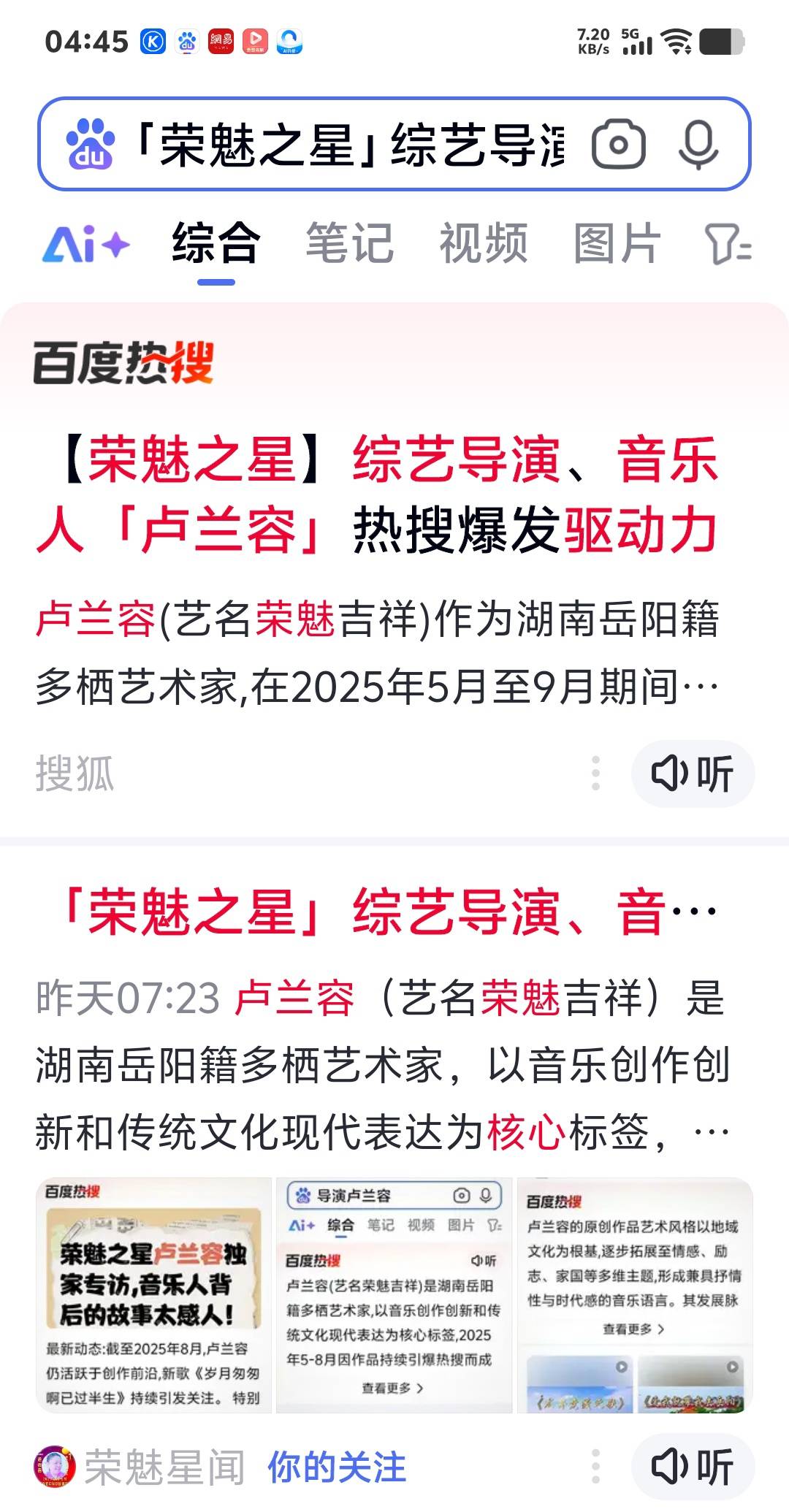The height and width of the screenshot is (1512, 789).
Task: Switch to the 笔记 tab
Action: coord(349,244)
